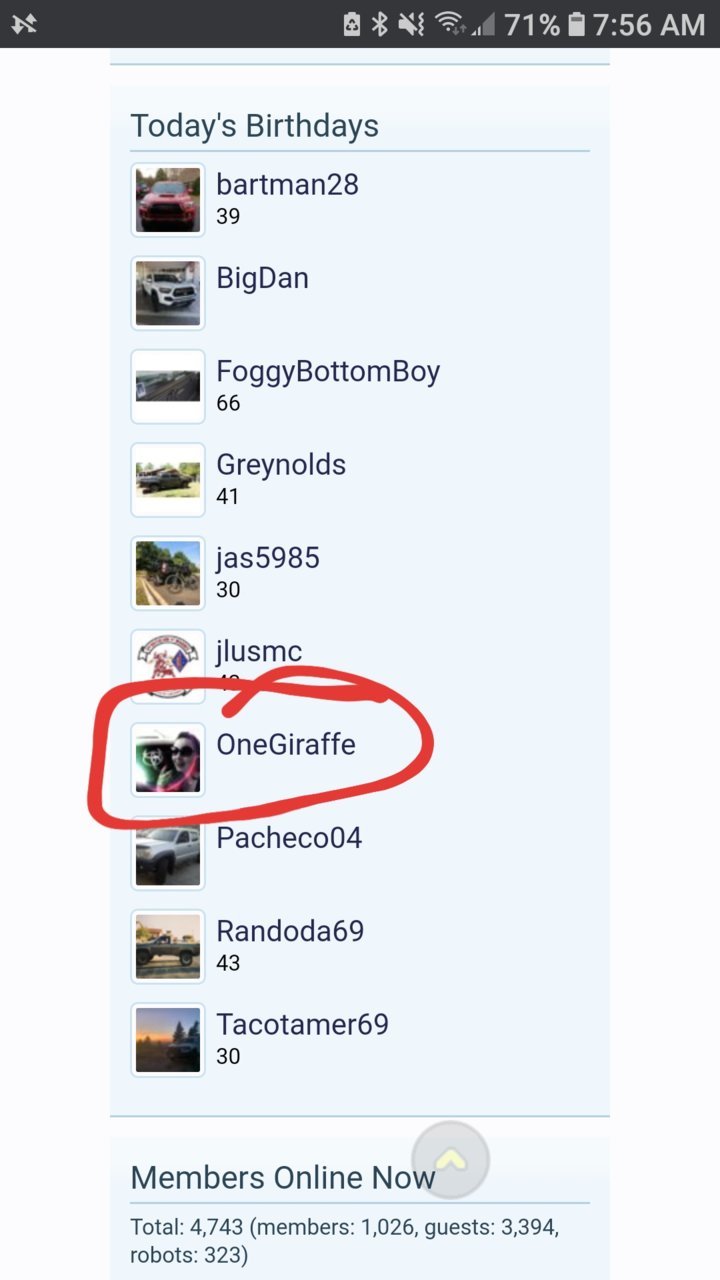Tap BigDan's white truck avatar
This screenshot has width=720, height=1280.
click(x=168, y=293)
